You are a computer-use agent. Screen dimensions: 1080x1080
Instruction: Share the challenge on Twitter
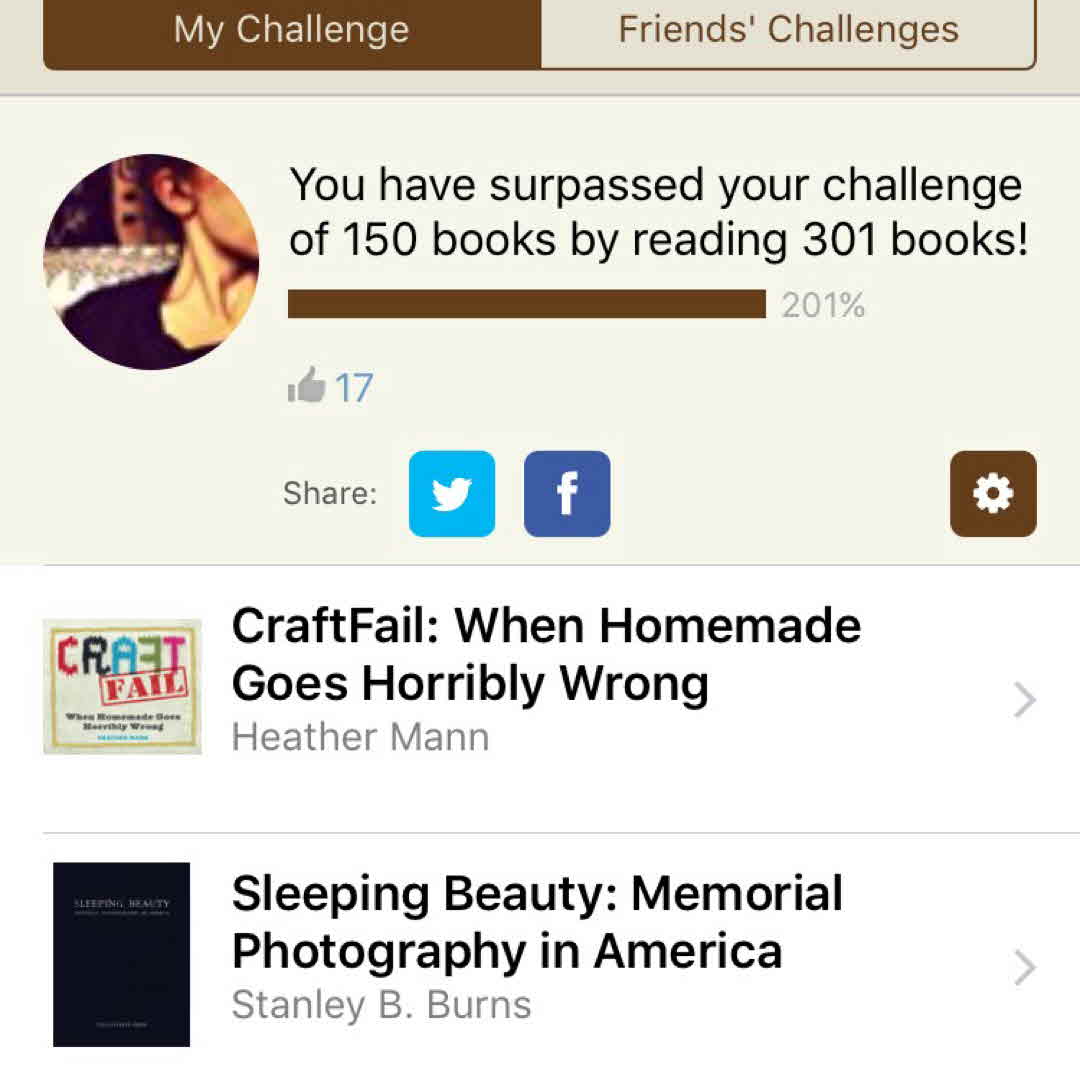pos(452,494)
